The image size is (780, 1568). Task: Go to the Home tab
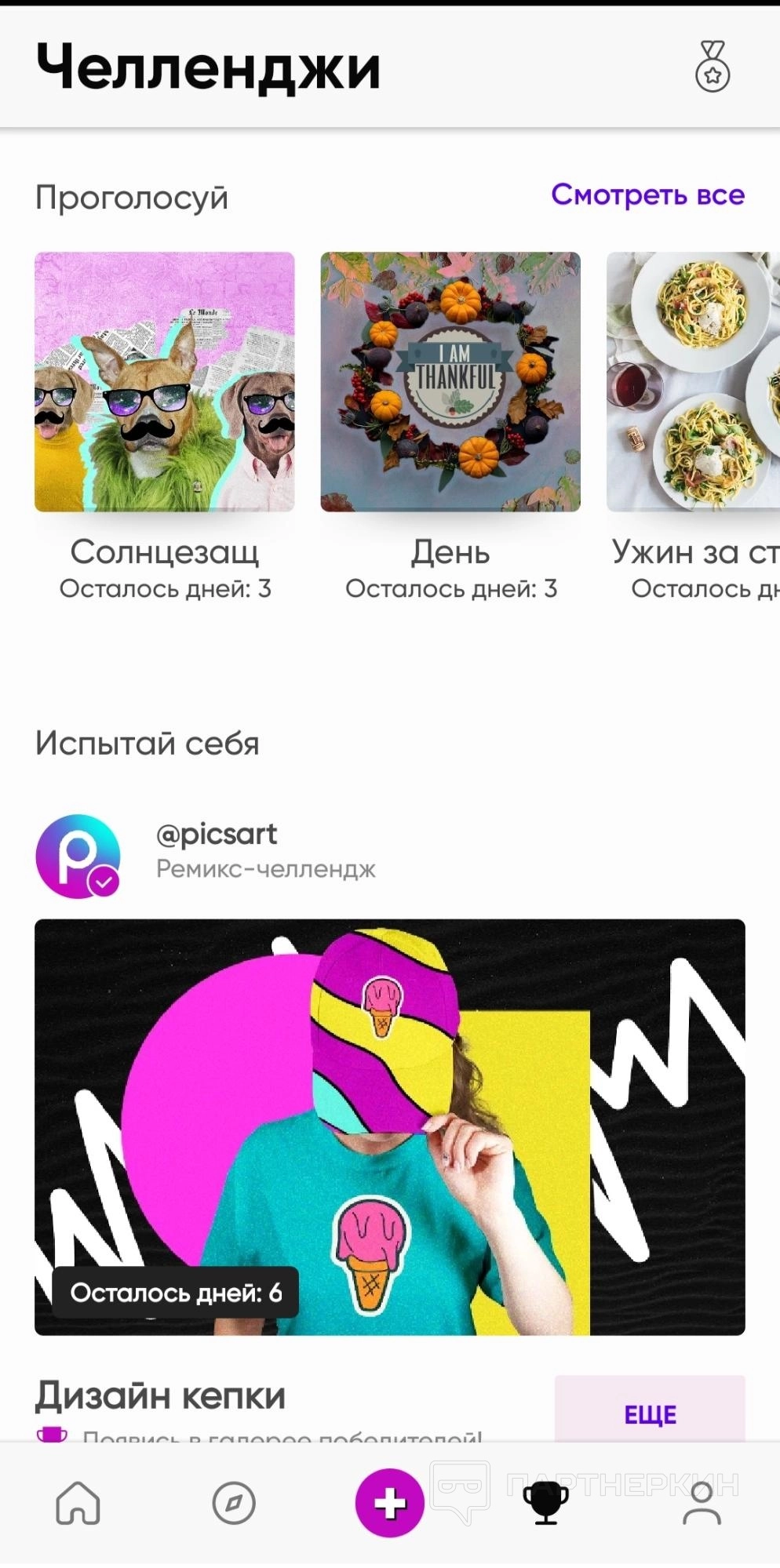[78, 1503]
